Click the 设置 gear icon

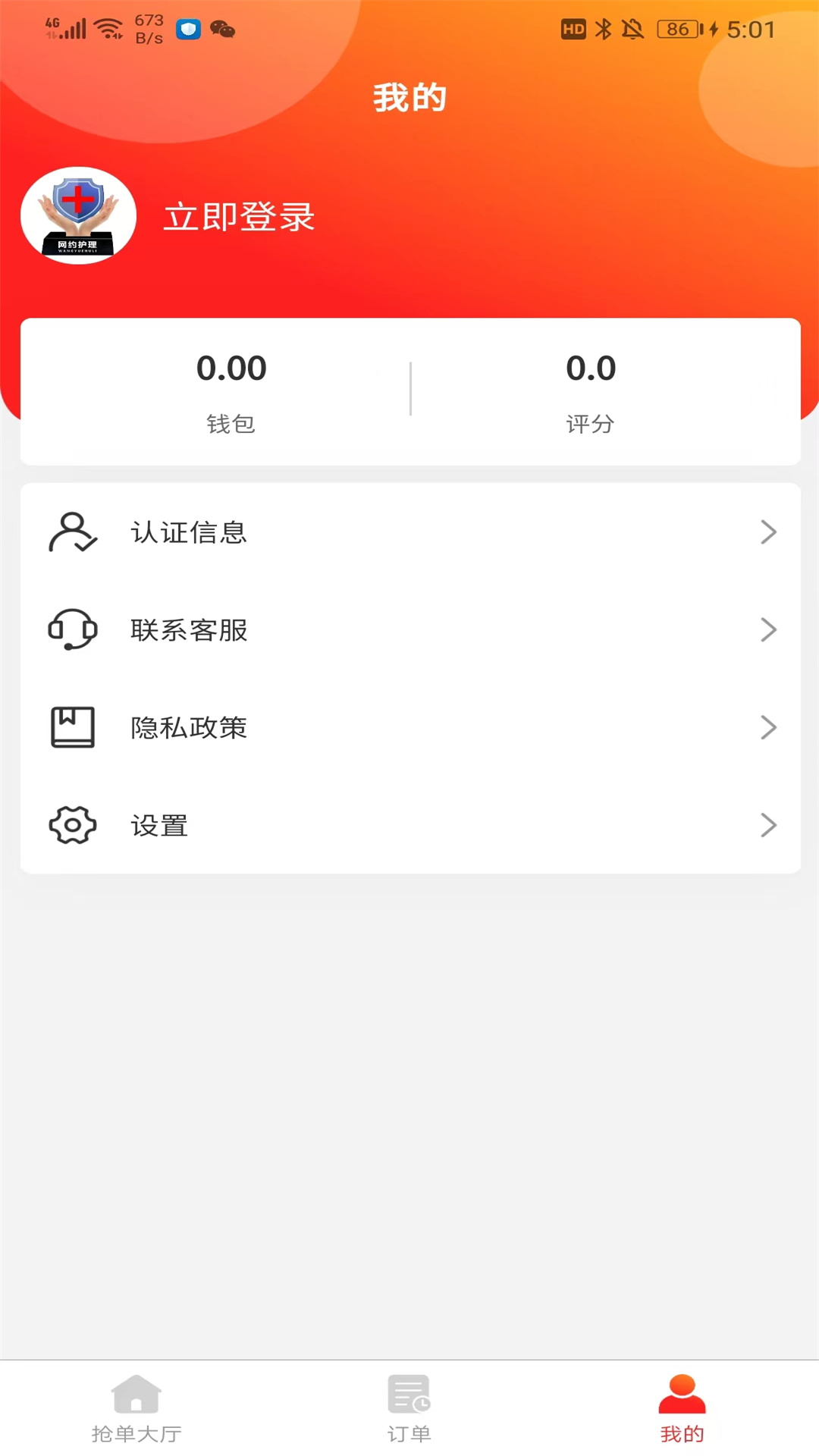(72, 825)
